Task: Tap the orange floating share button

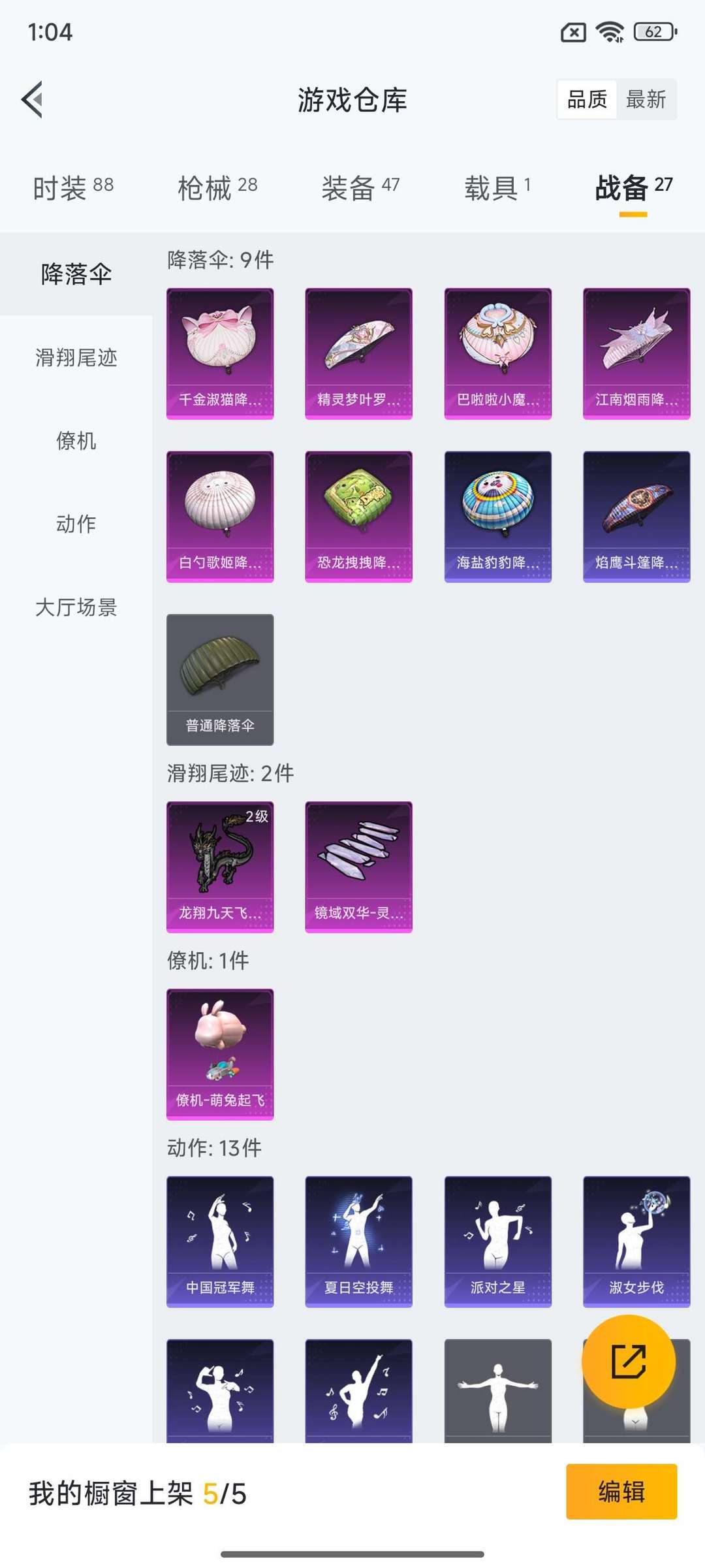Action: point(628,1362)
